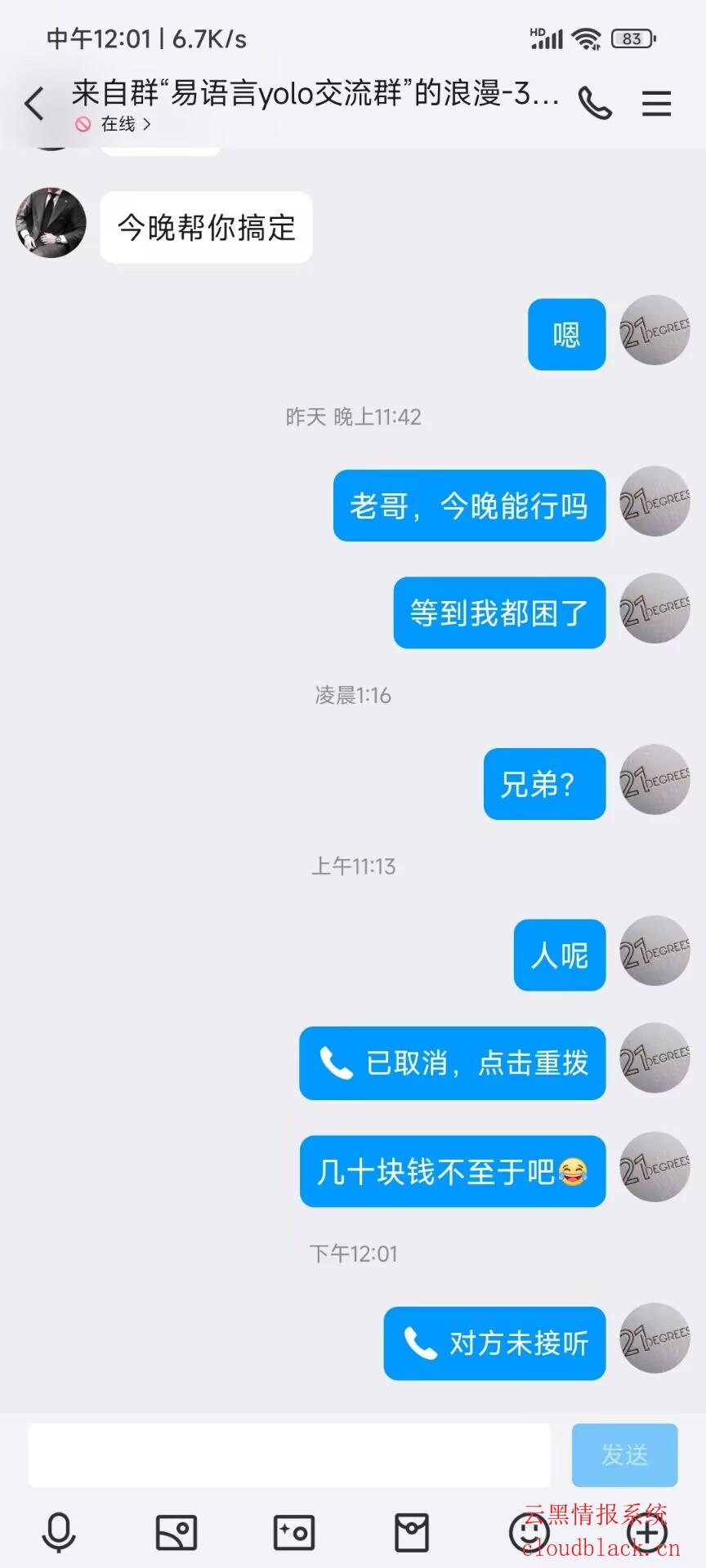Start a voice call with this contact
The image size is (706, 1568).
pos(594,104)
